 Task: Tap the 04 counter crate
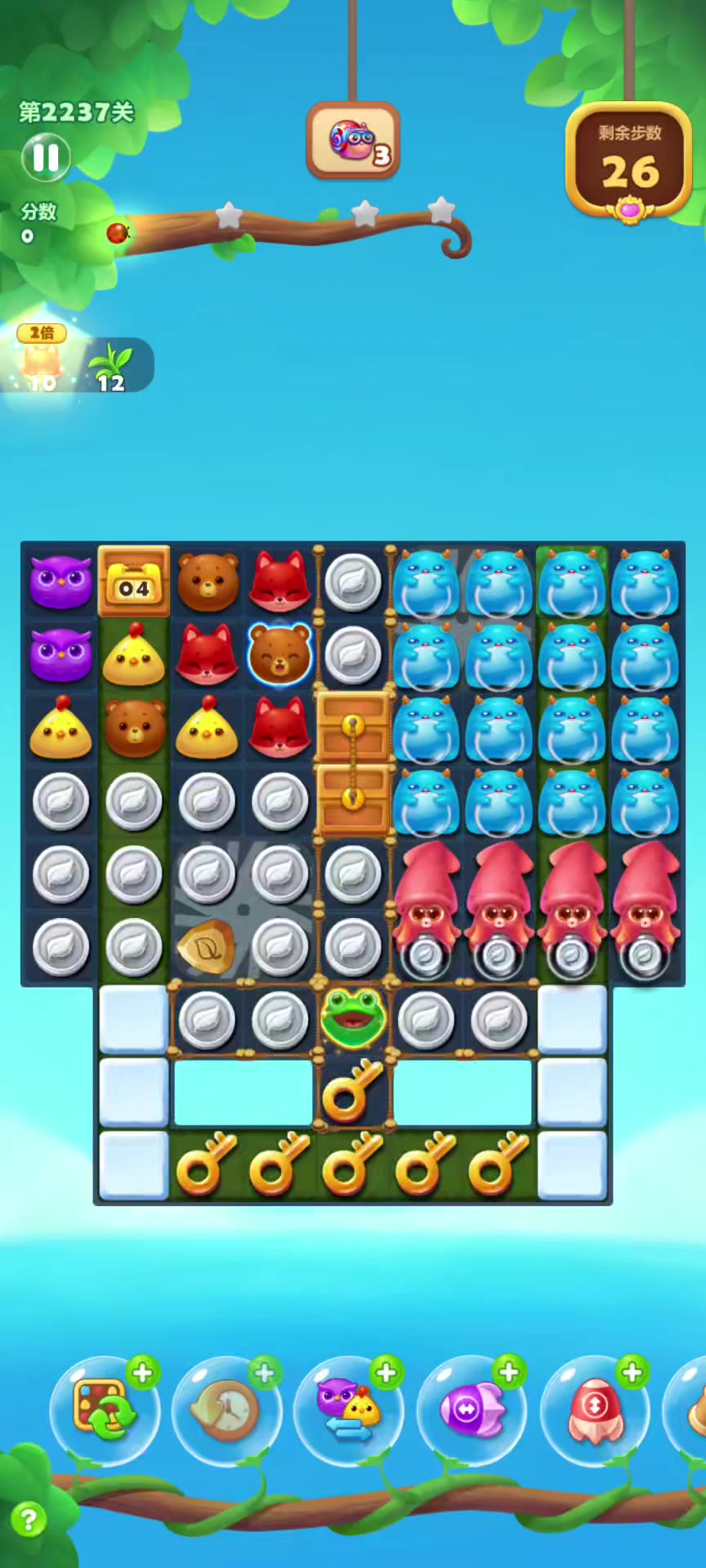pyautogui.click(x=134, y=581)
